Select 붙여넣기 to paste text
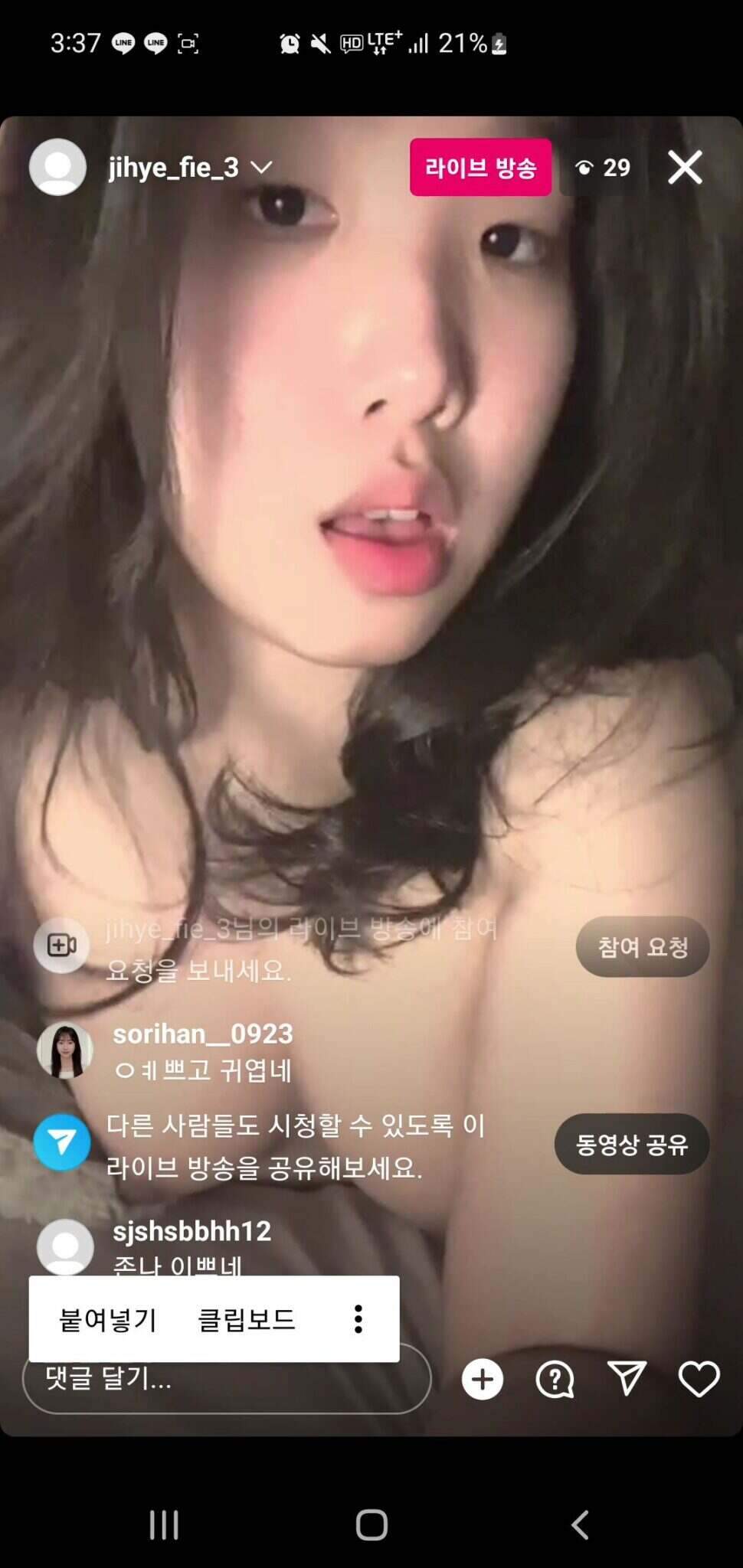The width and height of the screenshot is (743, 1568). [x=108, y=1319]
